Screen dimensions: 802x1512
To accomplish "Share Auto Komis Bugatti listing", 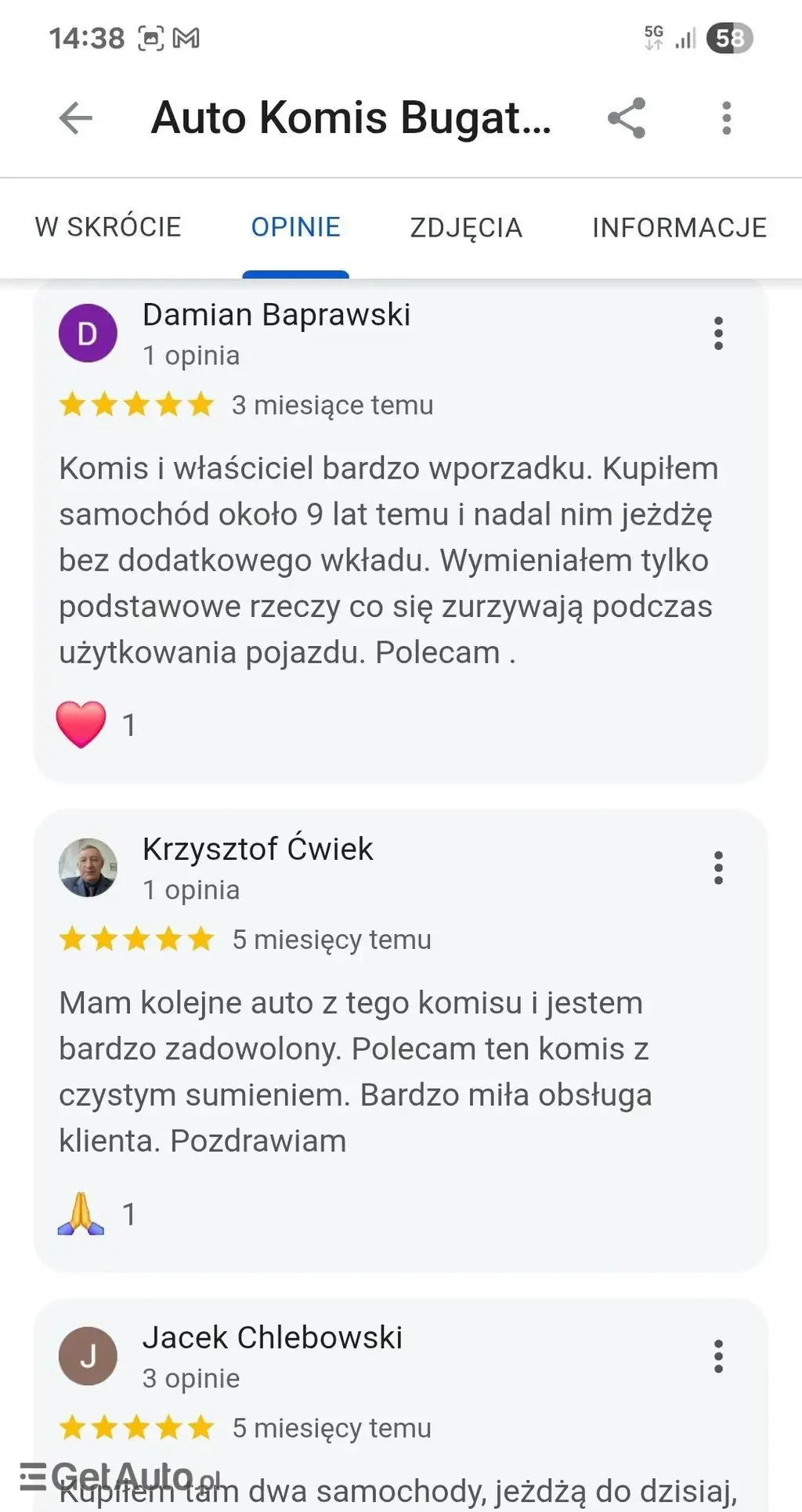I will point(627,118).
